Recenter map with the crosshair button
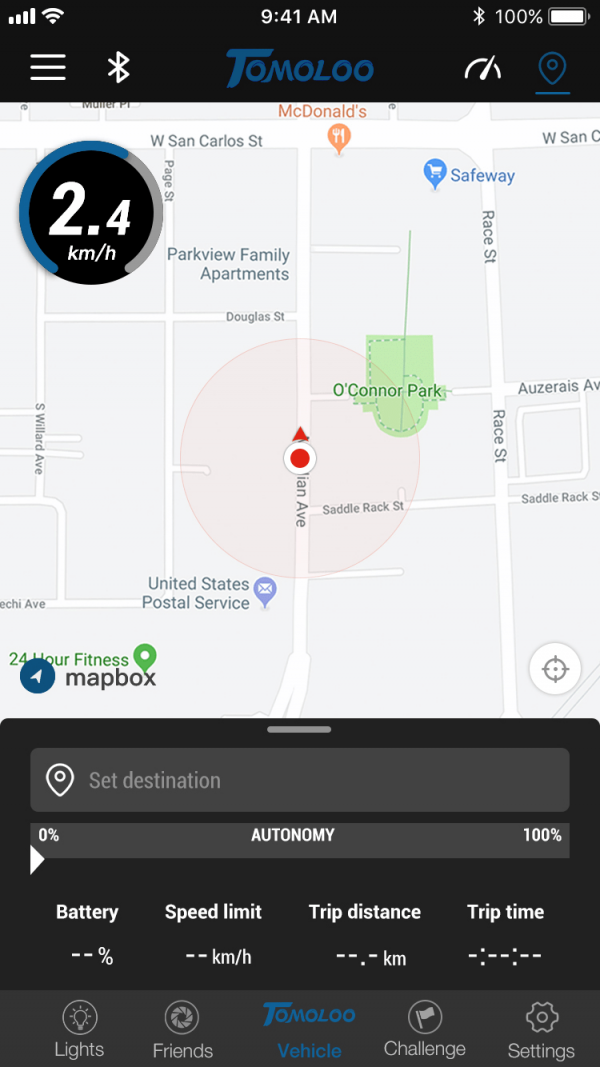 point(555,668)
